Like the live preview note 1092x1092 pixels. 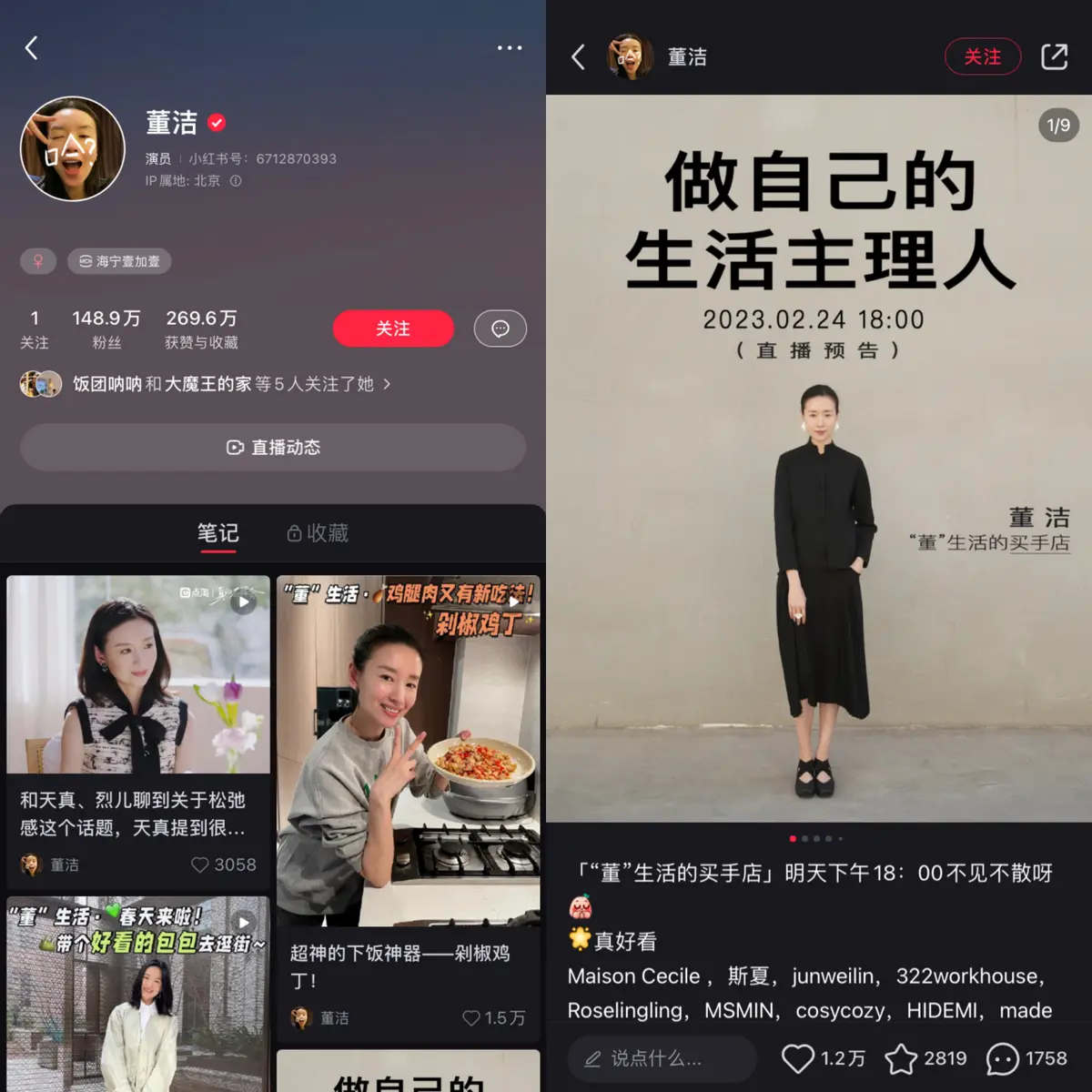pos(798,1058)
